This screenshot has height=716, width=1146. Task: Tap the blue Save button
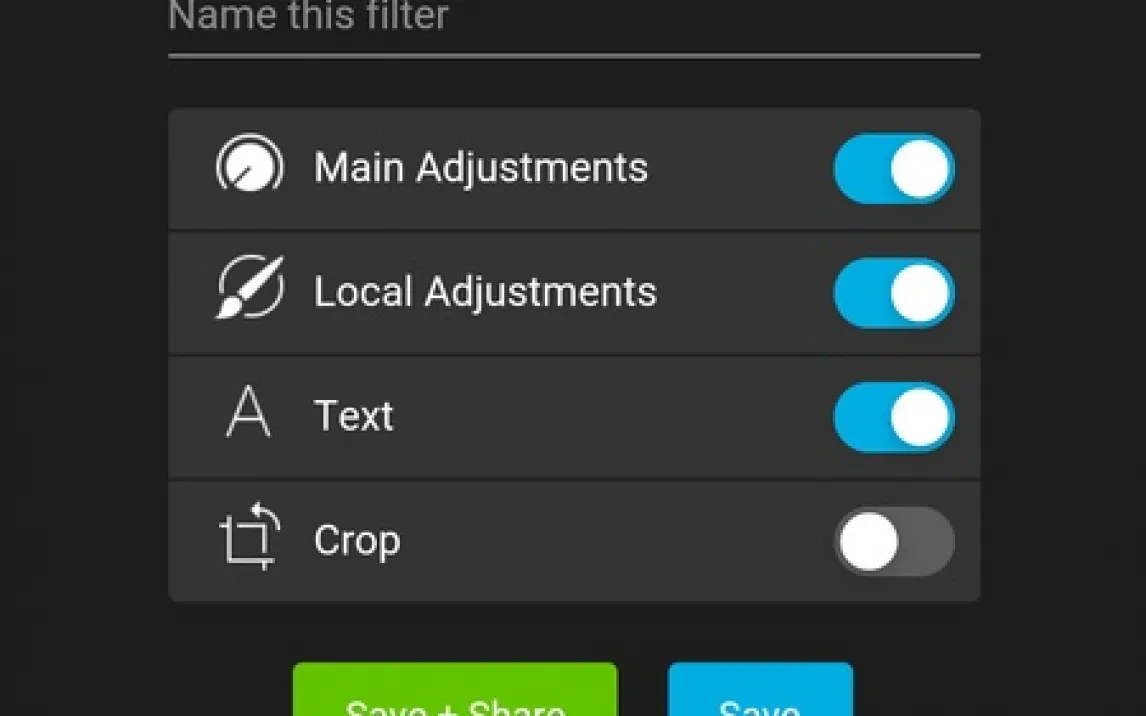[x=760, y=695]
